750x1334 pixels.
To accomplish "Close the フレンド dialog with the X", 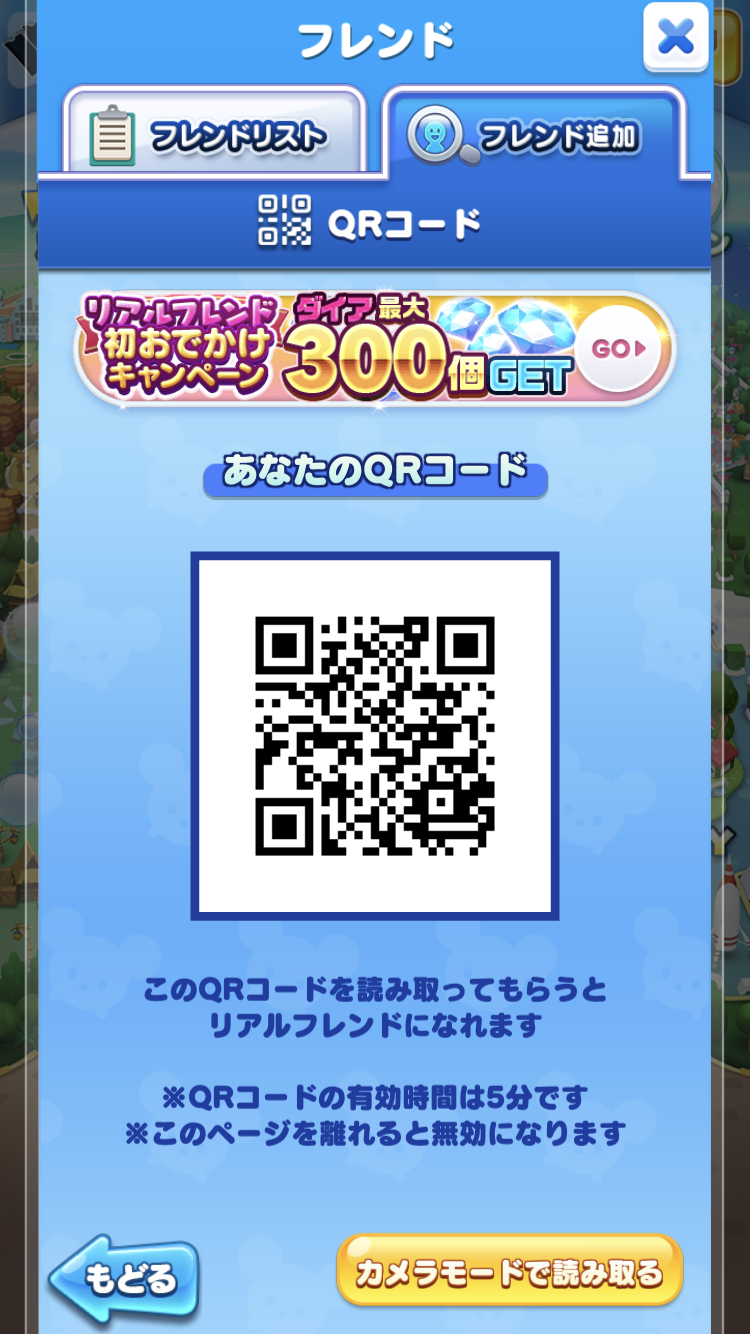I will (x=676, y=38).
